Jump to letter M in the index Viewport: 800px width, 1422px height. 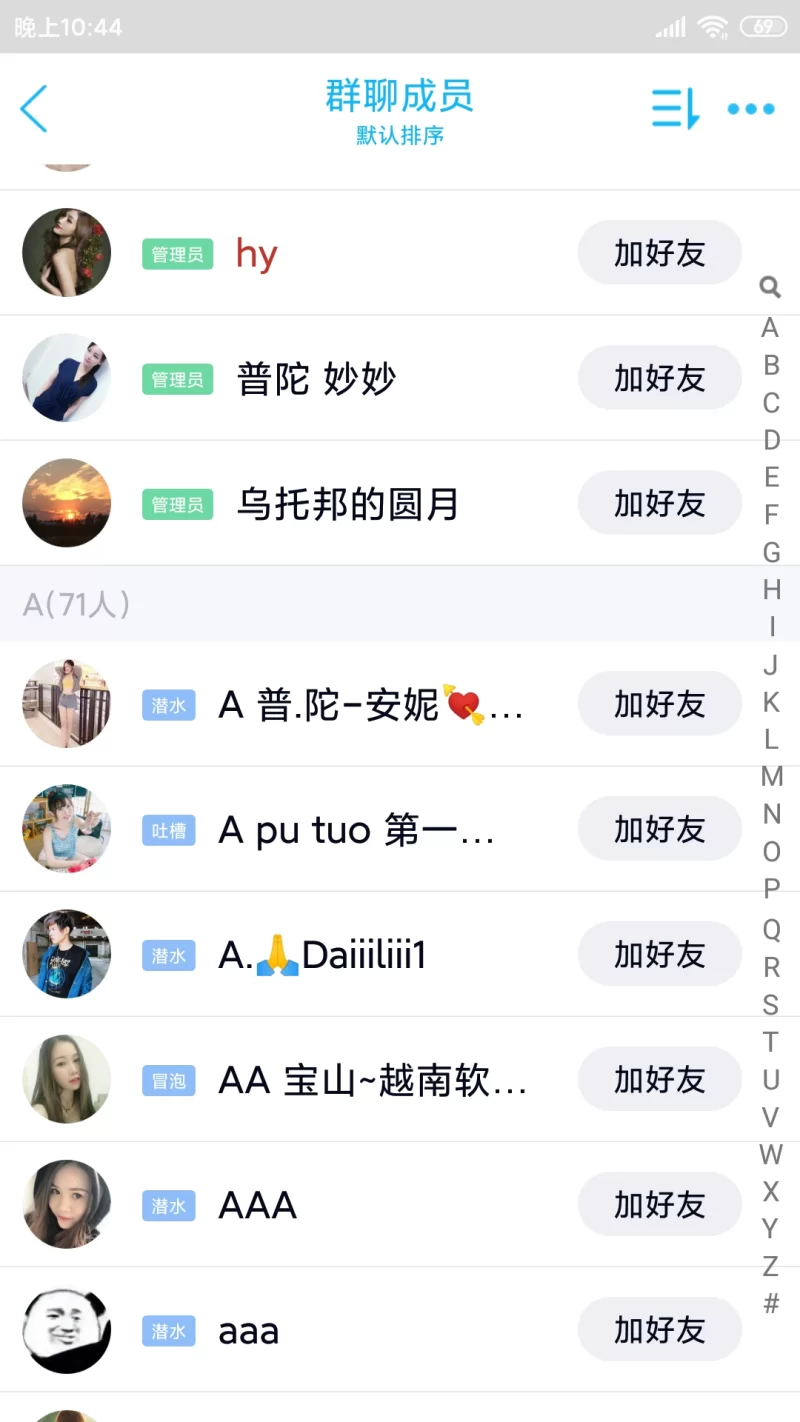[x=771, y=777]
